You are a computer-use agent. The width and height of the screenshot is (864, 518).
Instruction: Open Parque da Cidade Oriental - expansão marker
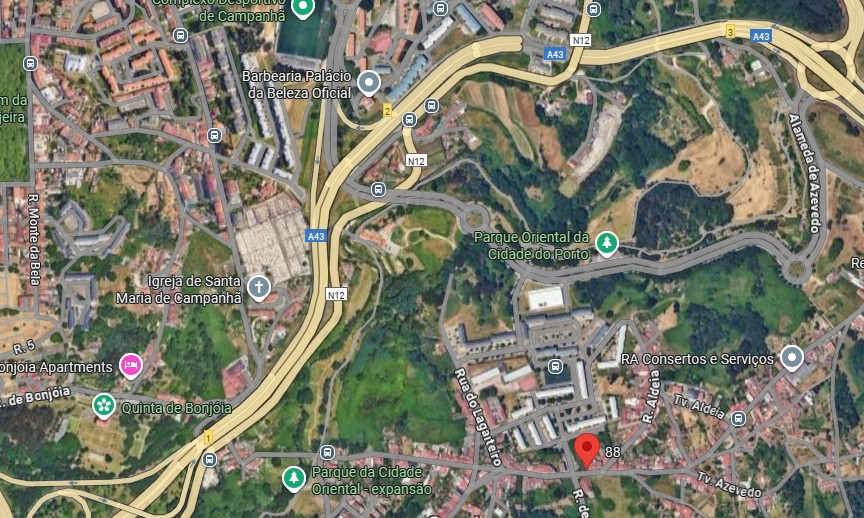point(293,478)
